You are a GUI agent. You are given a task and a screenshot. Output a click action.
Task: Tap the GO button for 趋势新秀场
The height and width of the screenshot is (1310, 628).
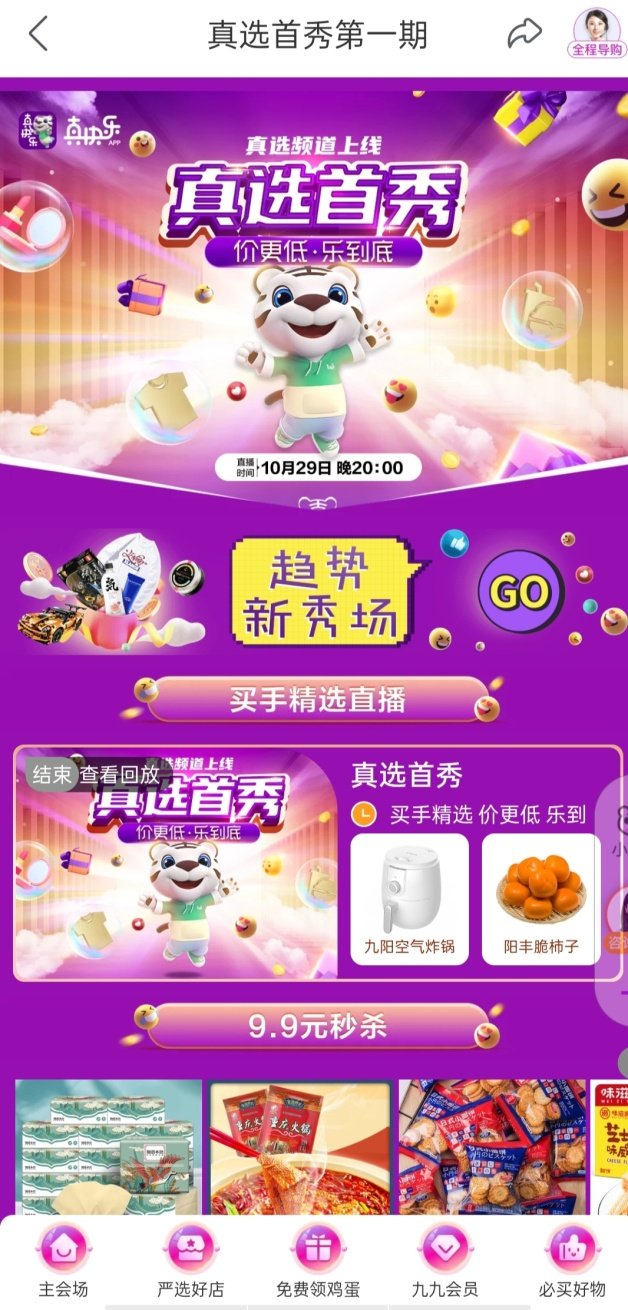[x=520, y=593]
